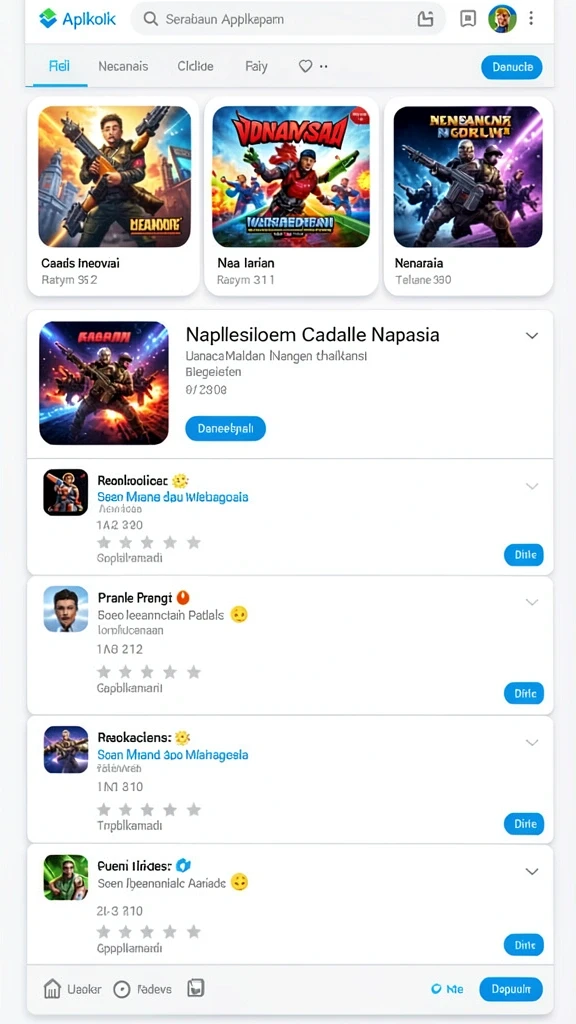This screenshot has height=1024, width=576.
Task: Open the Caads Ineovai game card
Action: 113,197
